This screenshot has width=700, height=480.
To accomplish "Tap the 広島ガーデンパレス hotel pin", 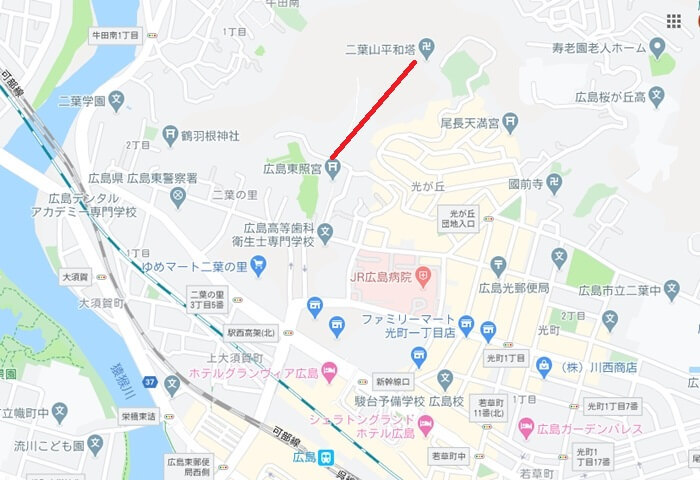I will (x=526, y=428).
